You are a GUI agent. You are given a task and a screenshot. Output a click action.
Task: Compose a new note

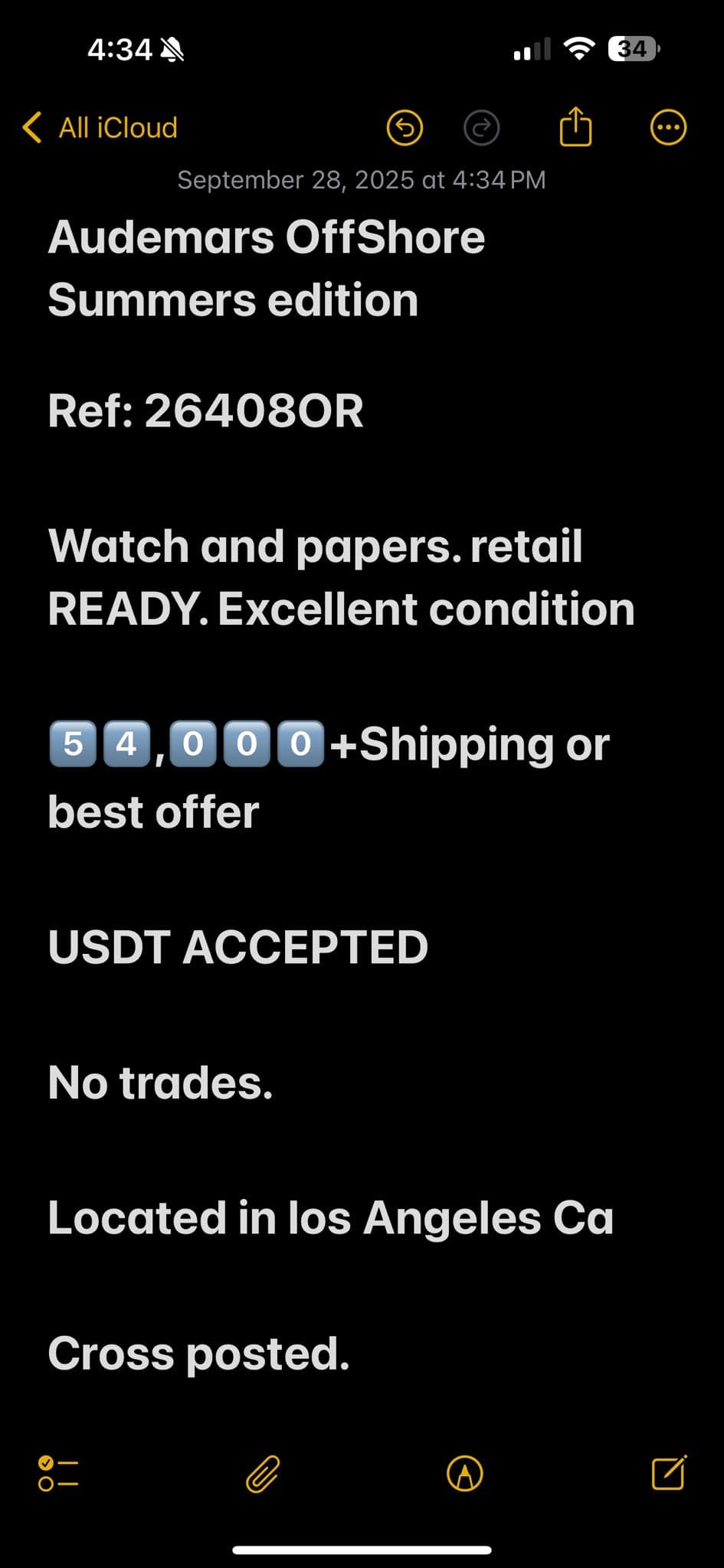669,1472
